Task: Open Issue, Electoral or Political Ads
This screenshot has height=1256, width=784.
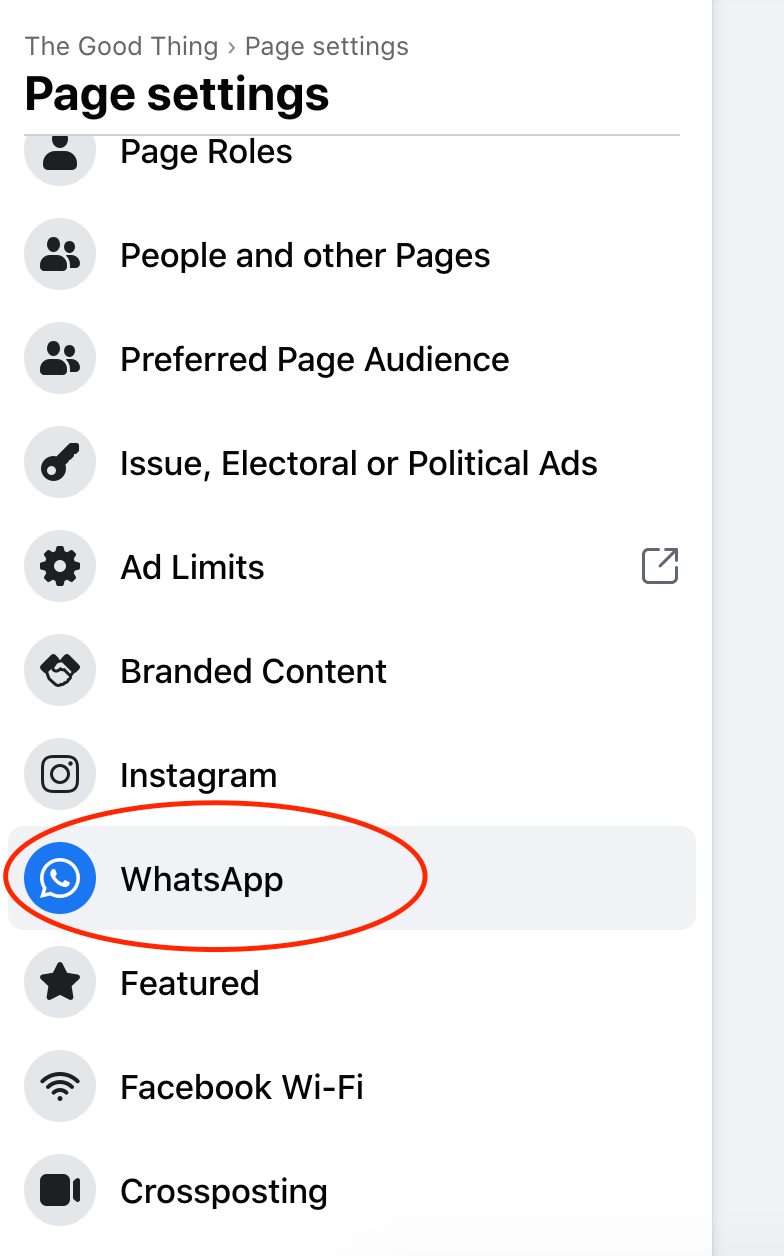Action: (358, 464)
